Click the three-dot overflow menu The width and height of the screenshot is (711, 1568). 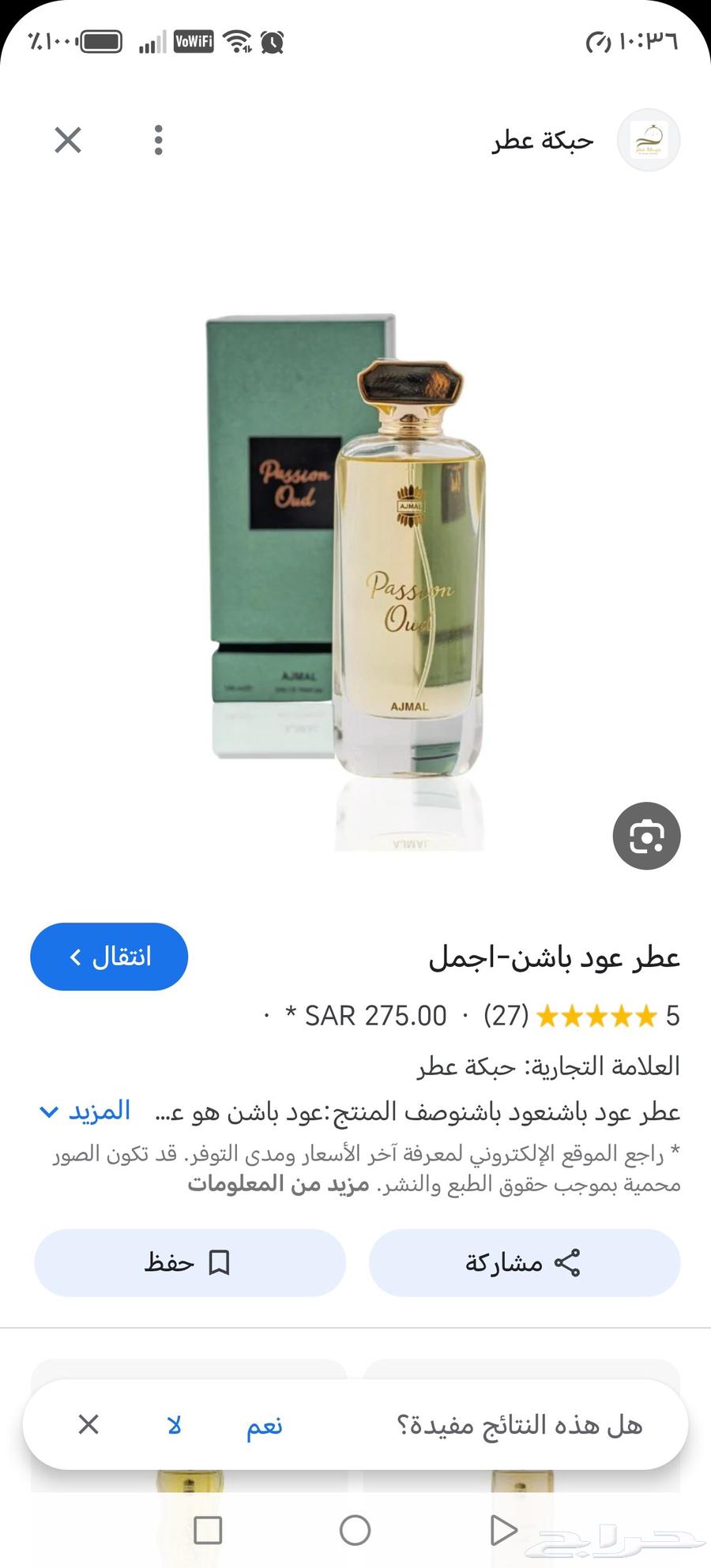[157, 140]
